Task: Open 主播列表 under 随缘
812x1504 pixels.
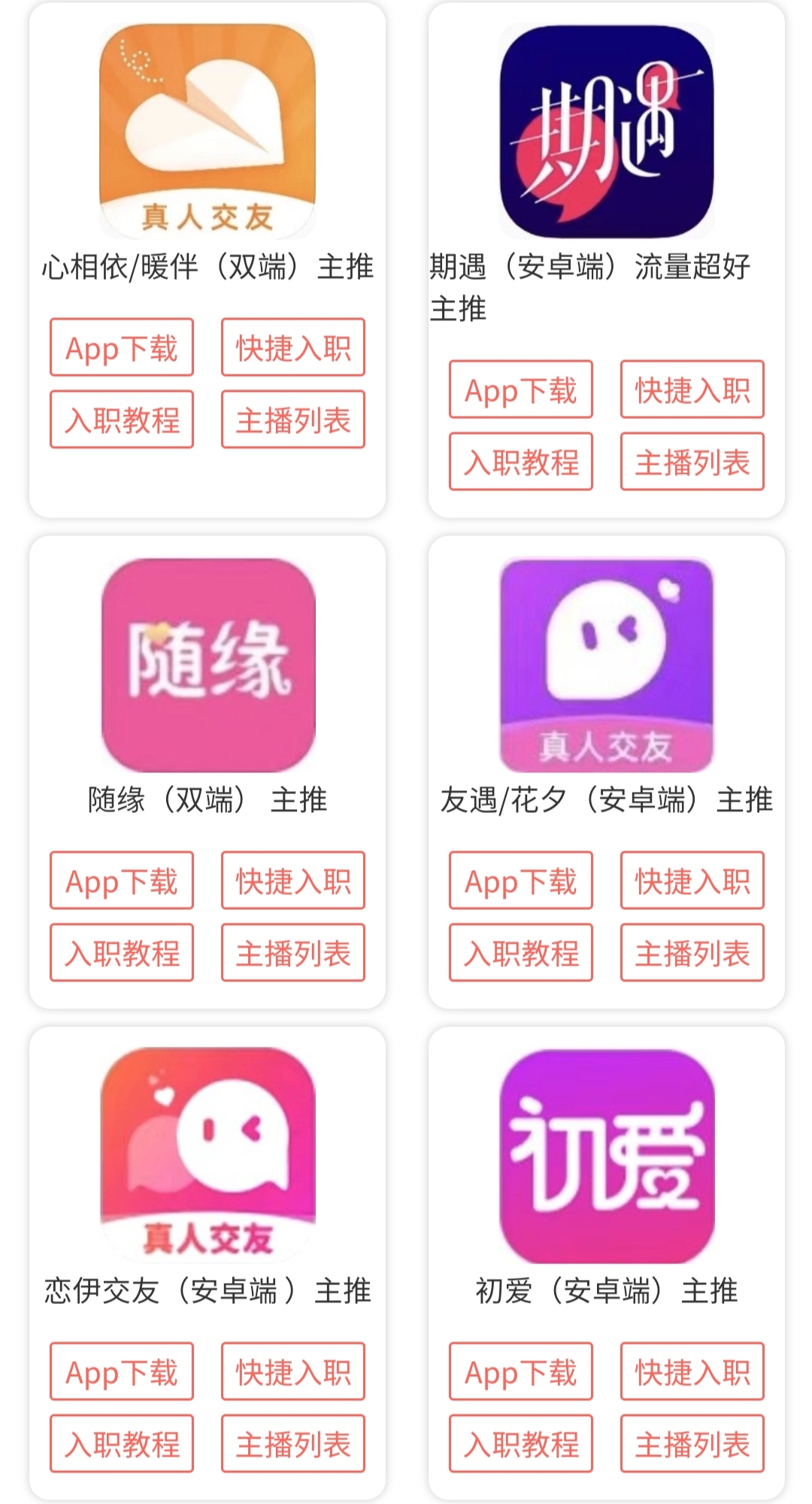Action: [293, 953]
